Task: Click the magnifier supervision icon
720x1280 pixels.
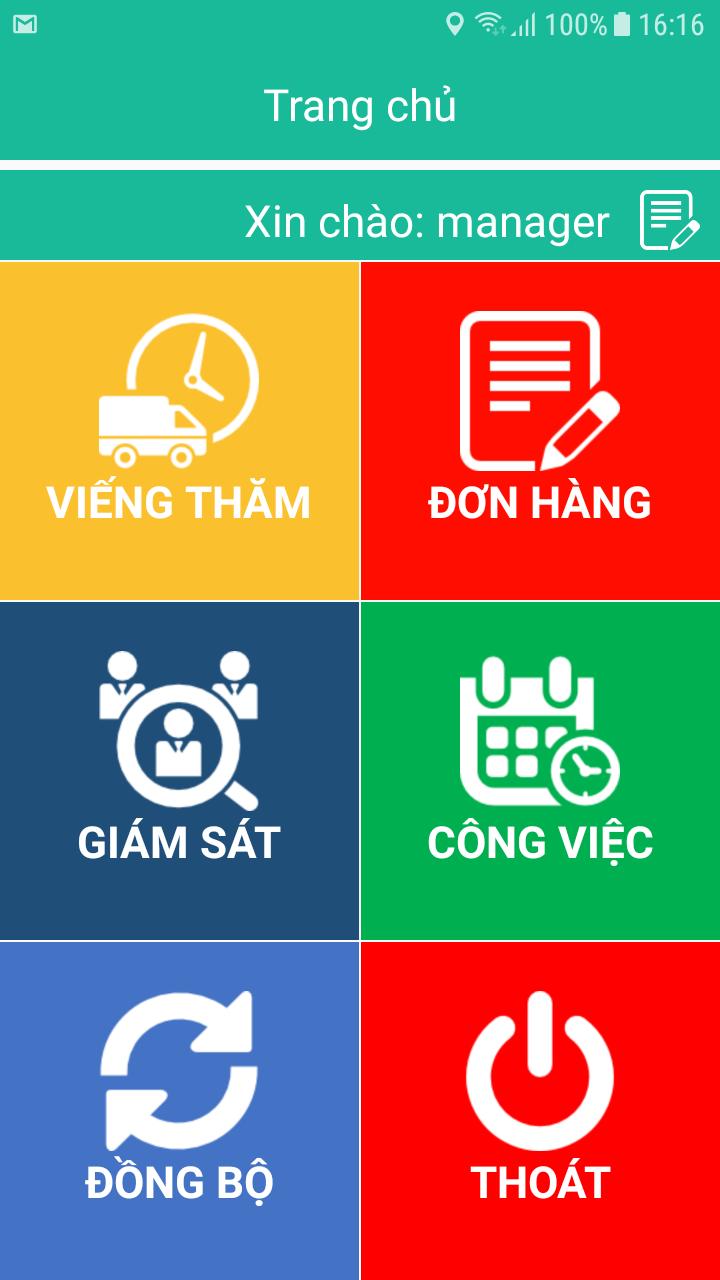Action: click(178, 730)
